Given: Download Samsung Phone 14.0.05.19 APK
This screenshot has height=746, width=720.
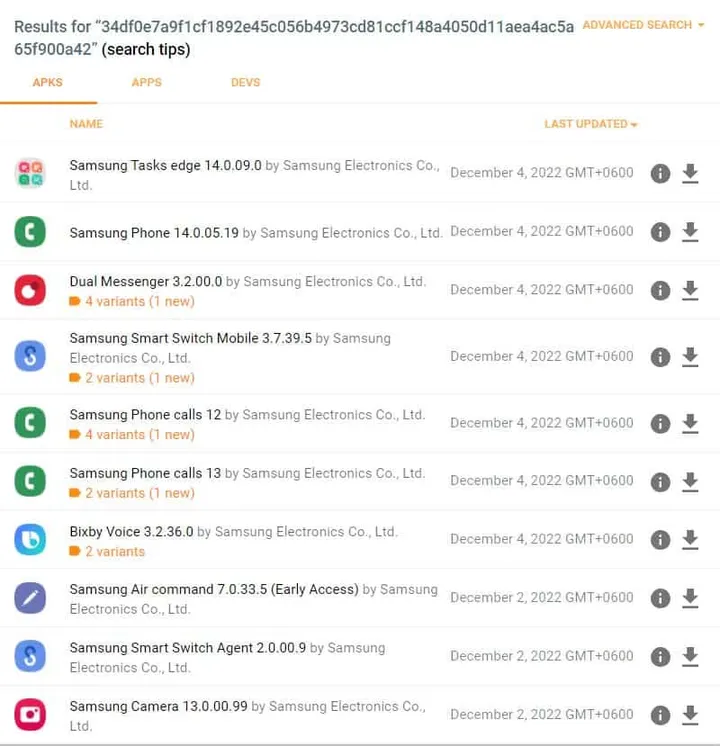Looking at the screenshot, I should coord(690,232).
